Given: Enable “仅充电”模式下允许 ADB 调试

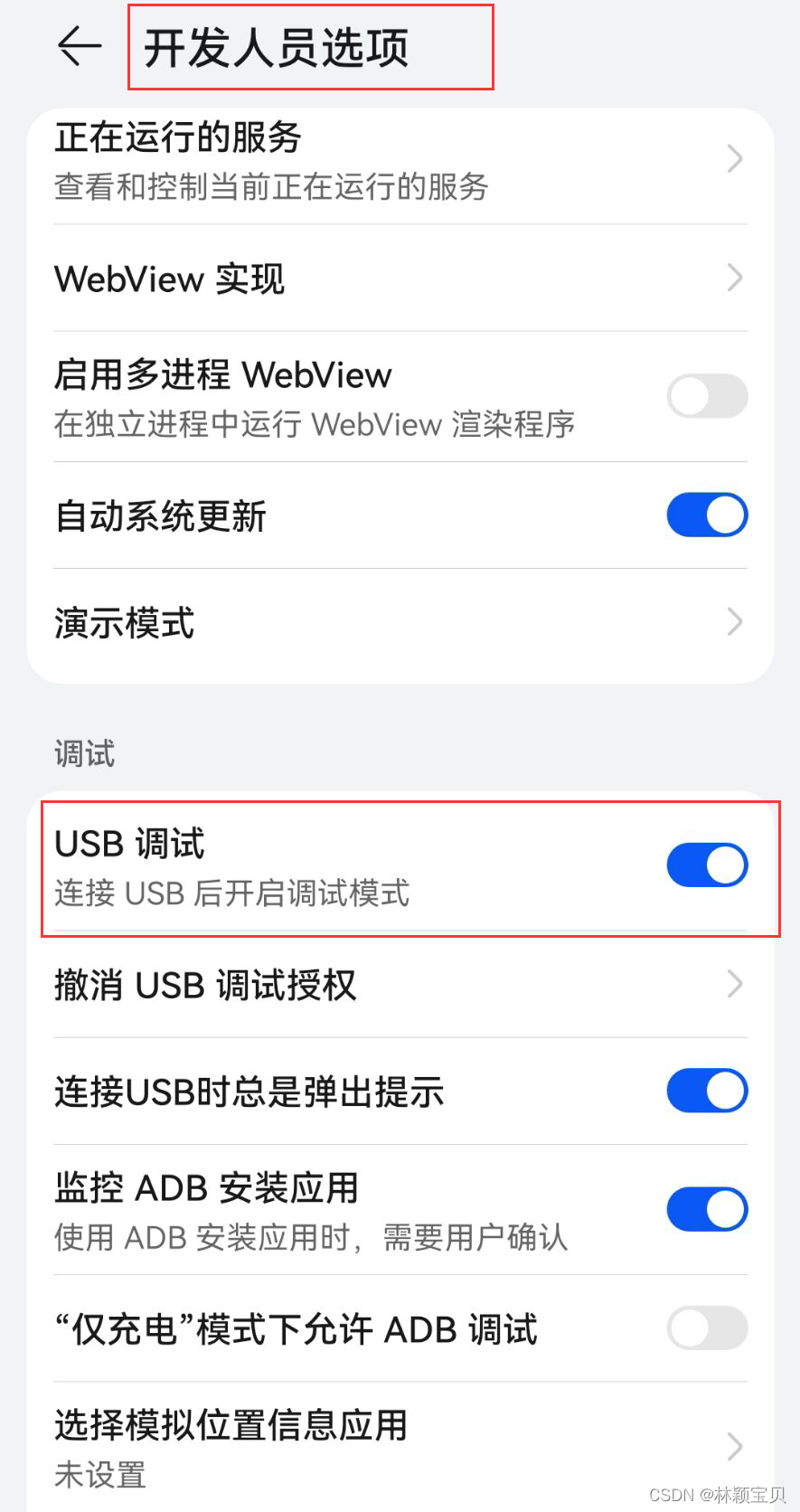Looking at the screenshot, I should click(707, 1328).
